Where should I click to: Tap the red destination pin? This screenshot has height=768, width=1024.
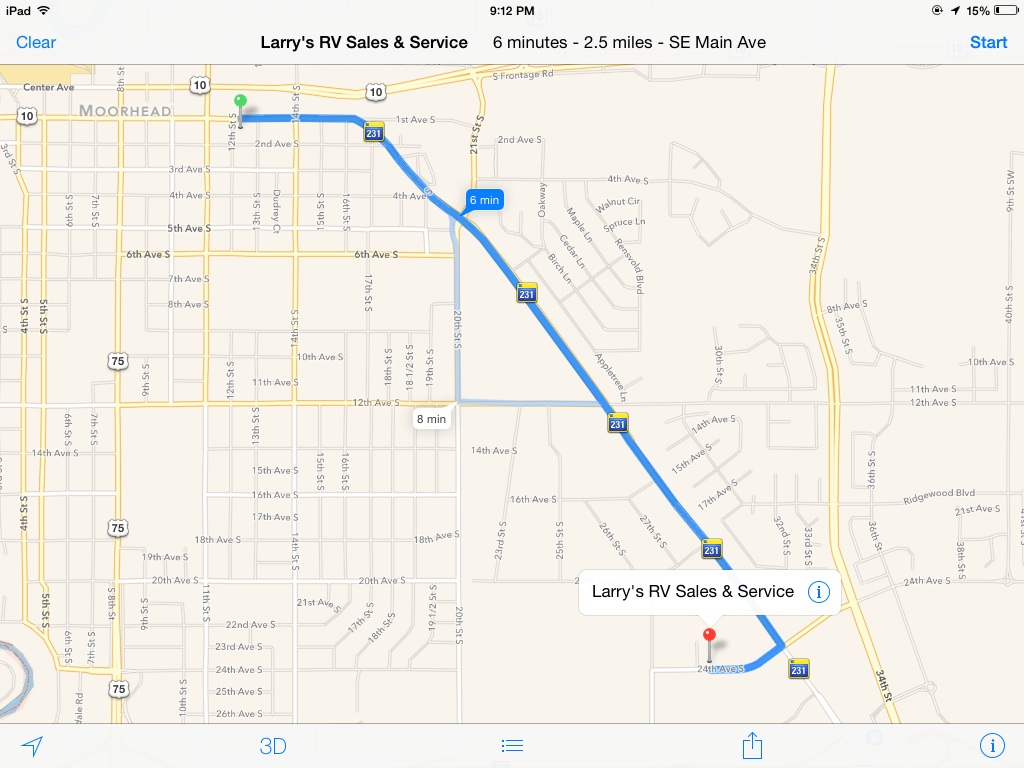[710, 636]
